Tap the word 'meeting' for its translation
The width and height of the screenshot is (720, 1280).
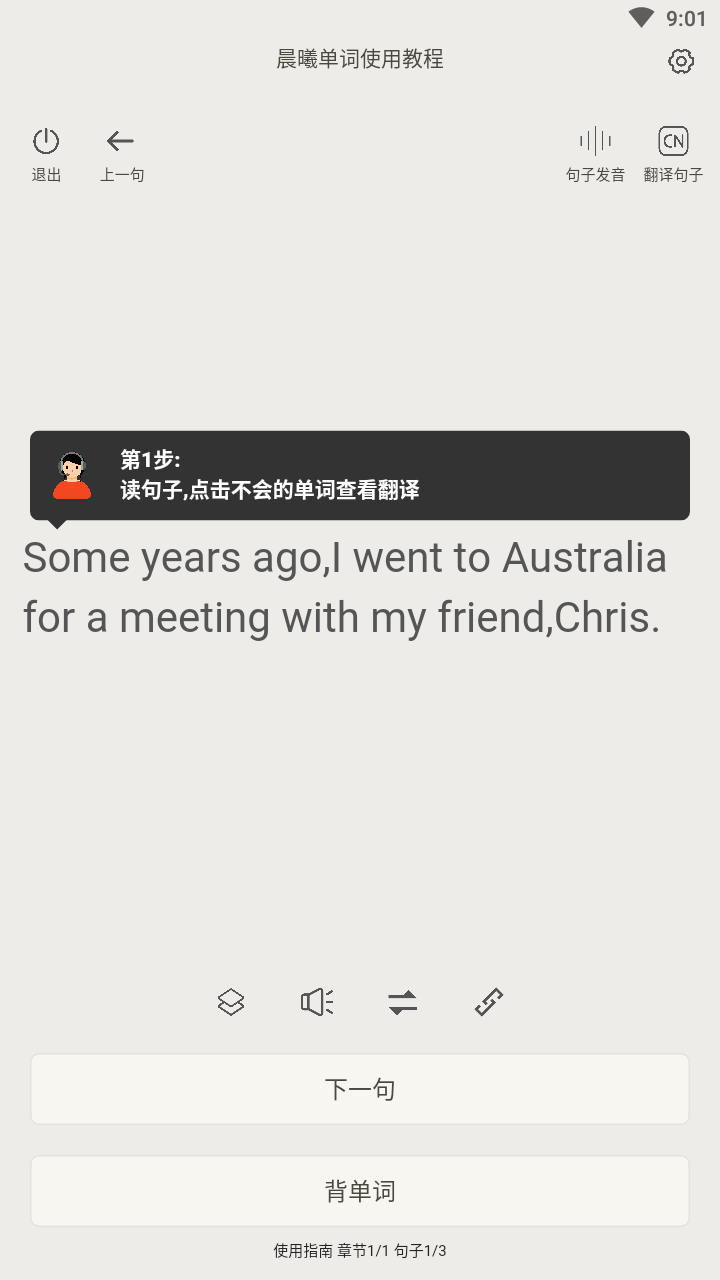click(195, 618)
